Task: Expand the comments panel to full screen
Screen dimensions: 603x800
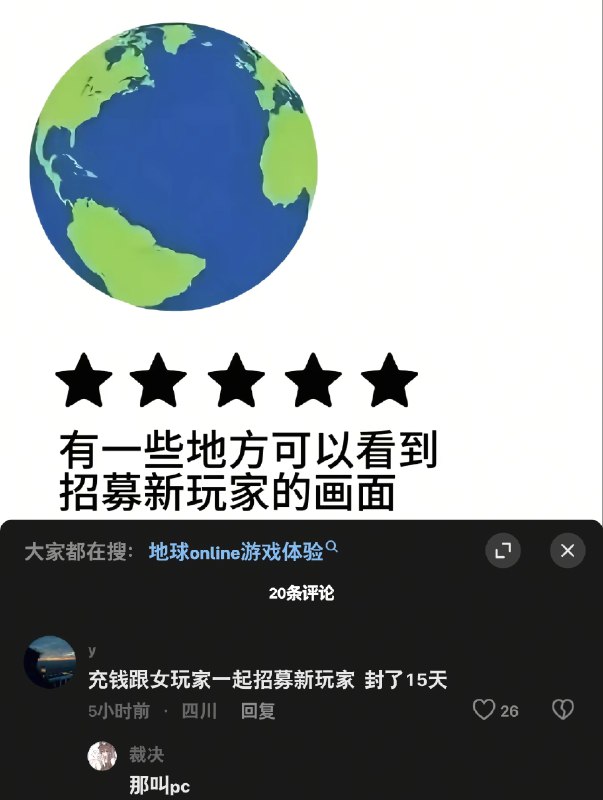Action: point(503,551)
